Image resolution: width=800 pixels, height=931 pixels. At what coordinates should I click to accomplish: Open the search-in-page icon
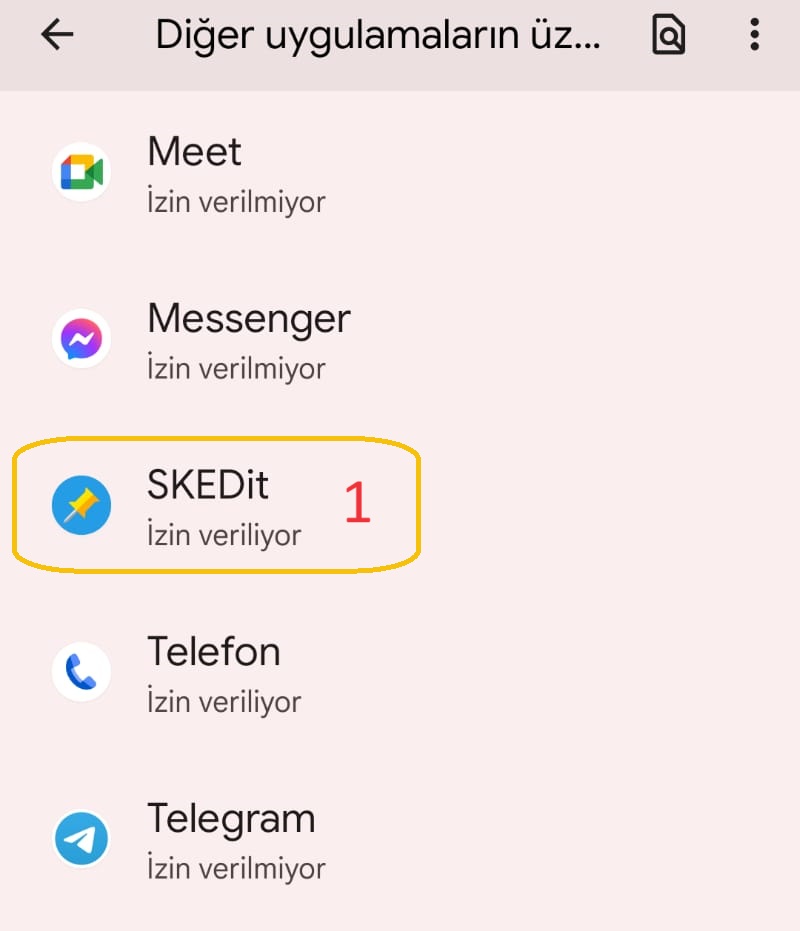tap(668, 36)
